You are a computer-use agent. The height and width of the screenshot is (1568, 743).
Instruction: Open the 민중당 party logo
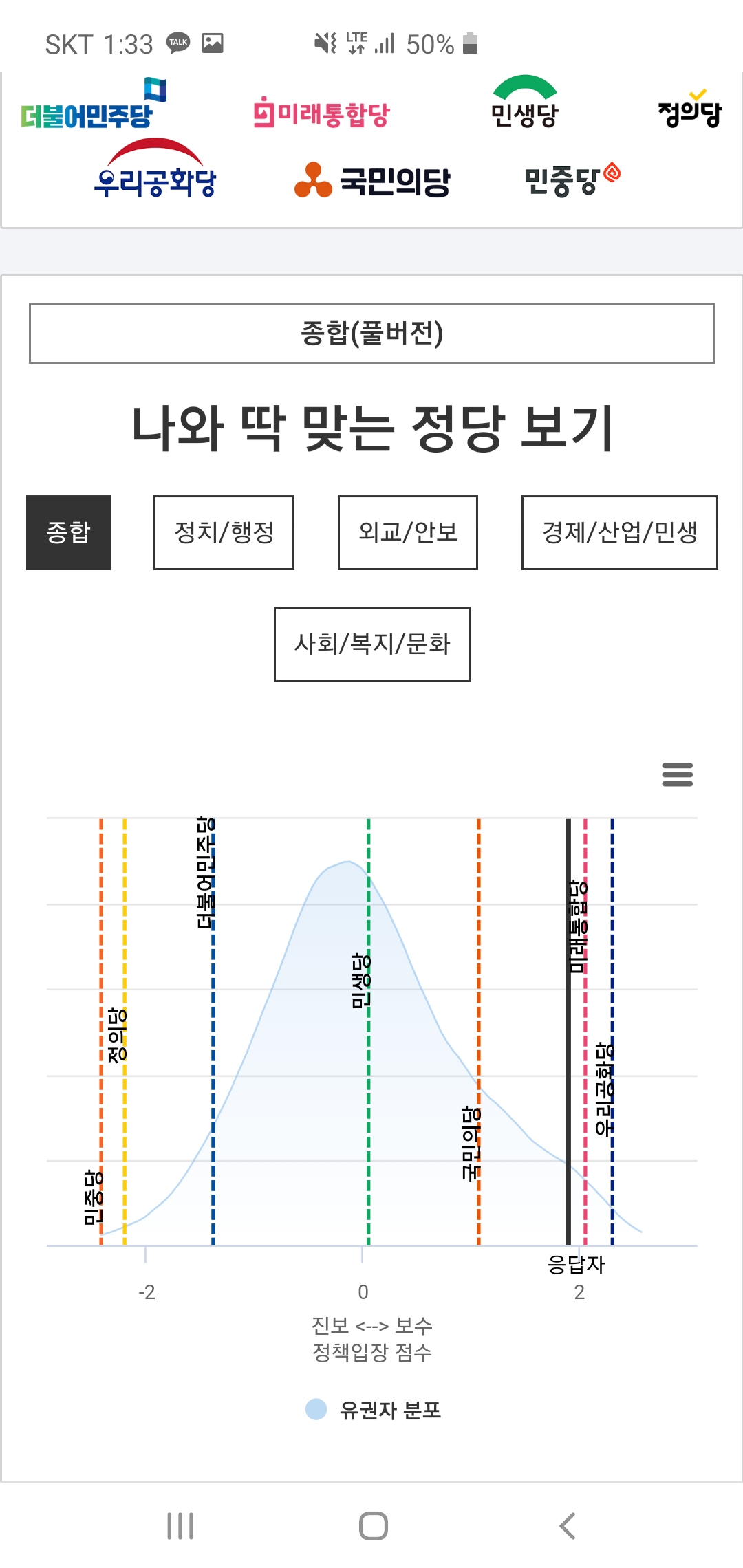tap(571, 180)
